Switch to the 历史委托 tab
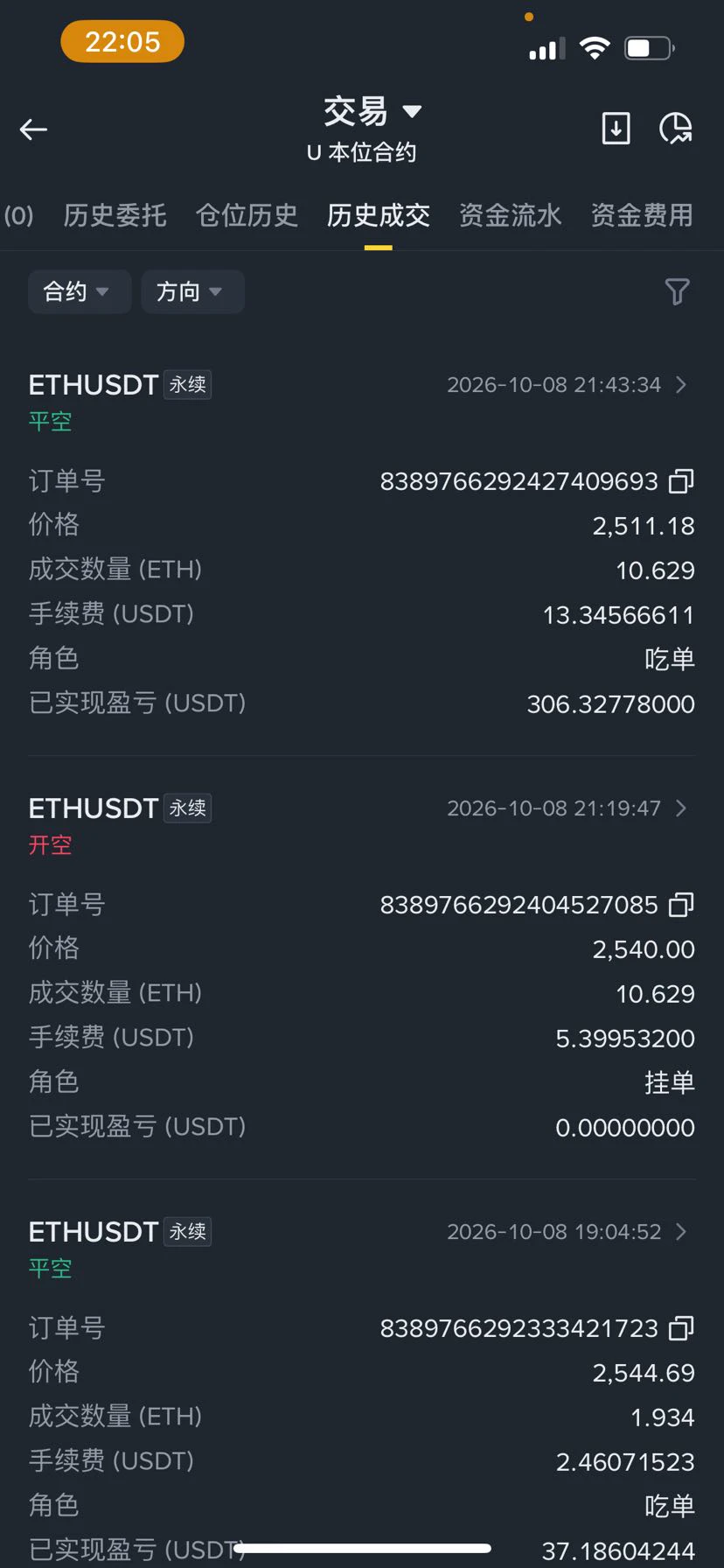Viewport: 724px width, 1568px height. pyautogui.click(x=115, y=215)
